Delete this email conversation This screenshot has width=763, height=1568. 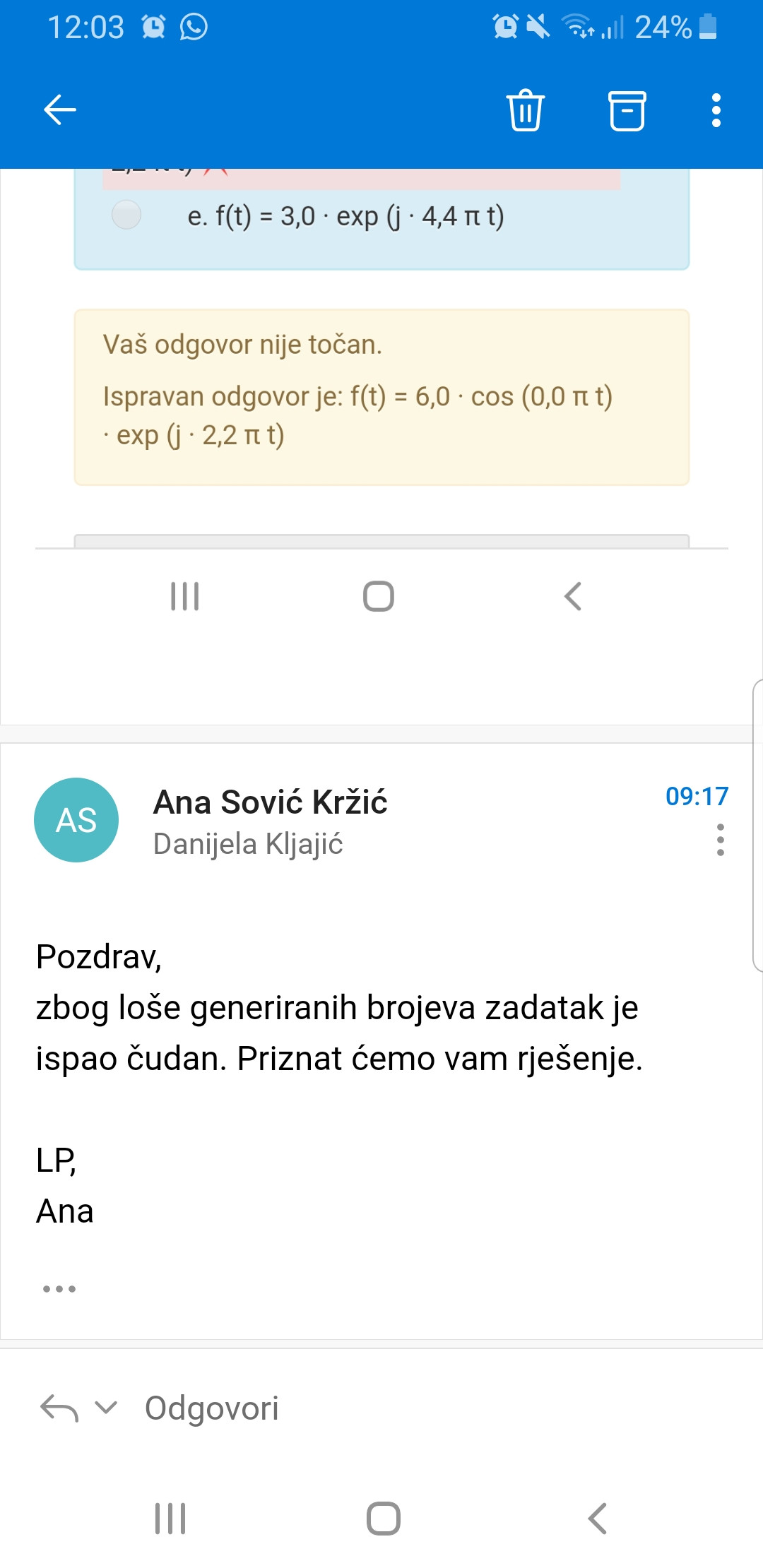526,109
